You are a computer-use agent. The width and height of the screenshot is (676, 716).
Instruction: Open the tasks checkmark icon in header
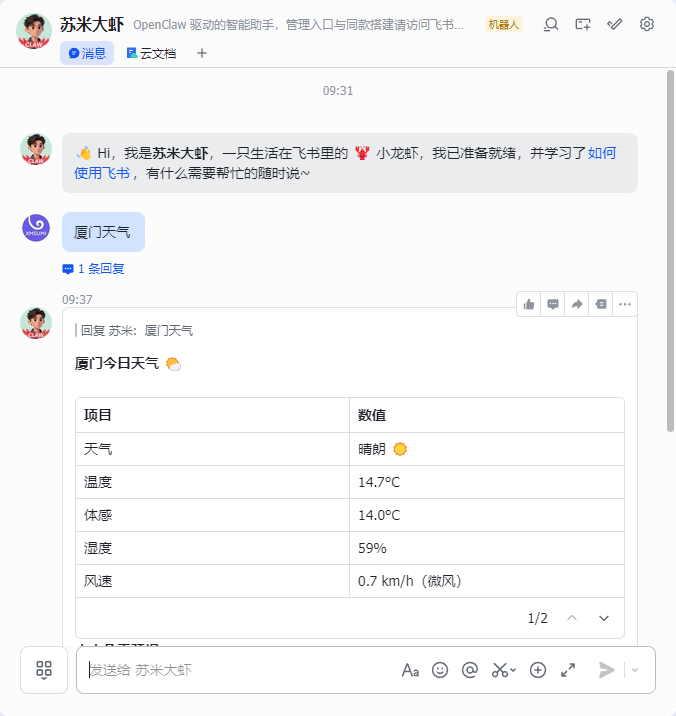615,24
